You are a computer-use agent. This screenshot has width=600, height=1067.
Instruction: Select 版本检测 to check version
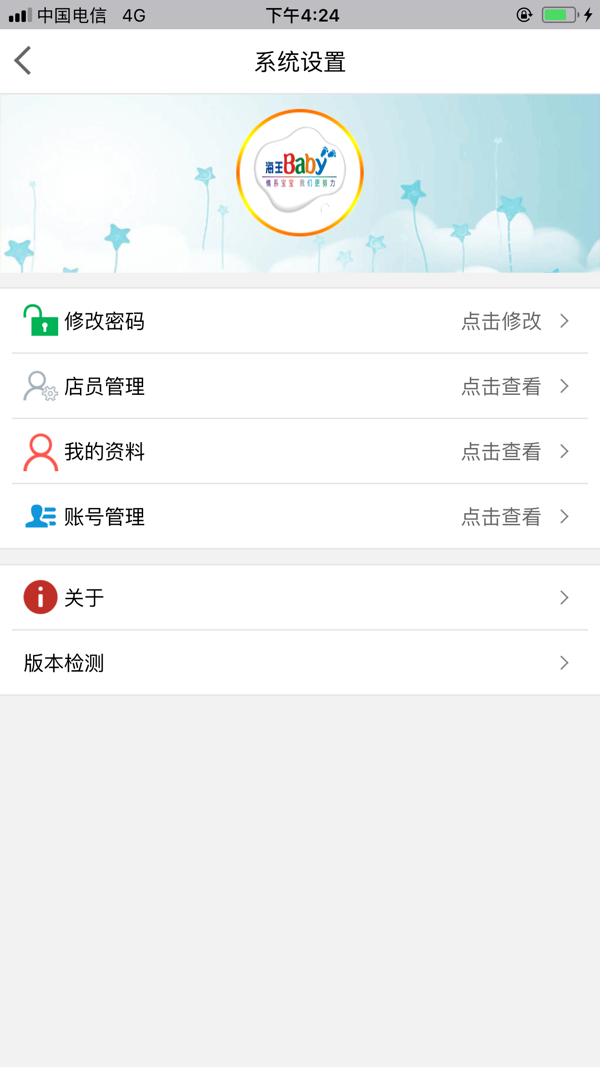tap(300, 663)
